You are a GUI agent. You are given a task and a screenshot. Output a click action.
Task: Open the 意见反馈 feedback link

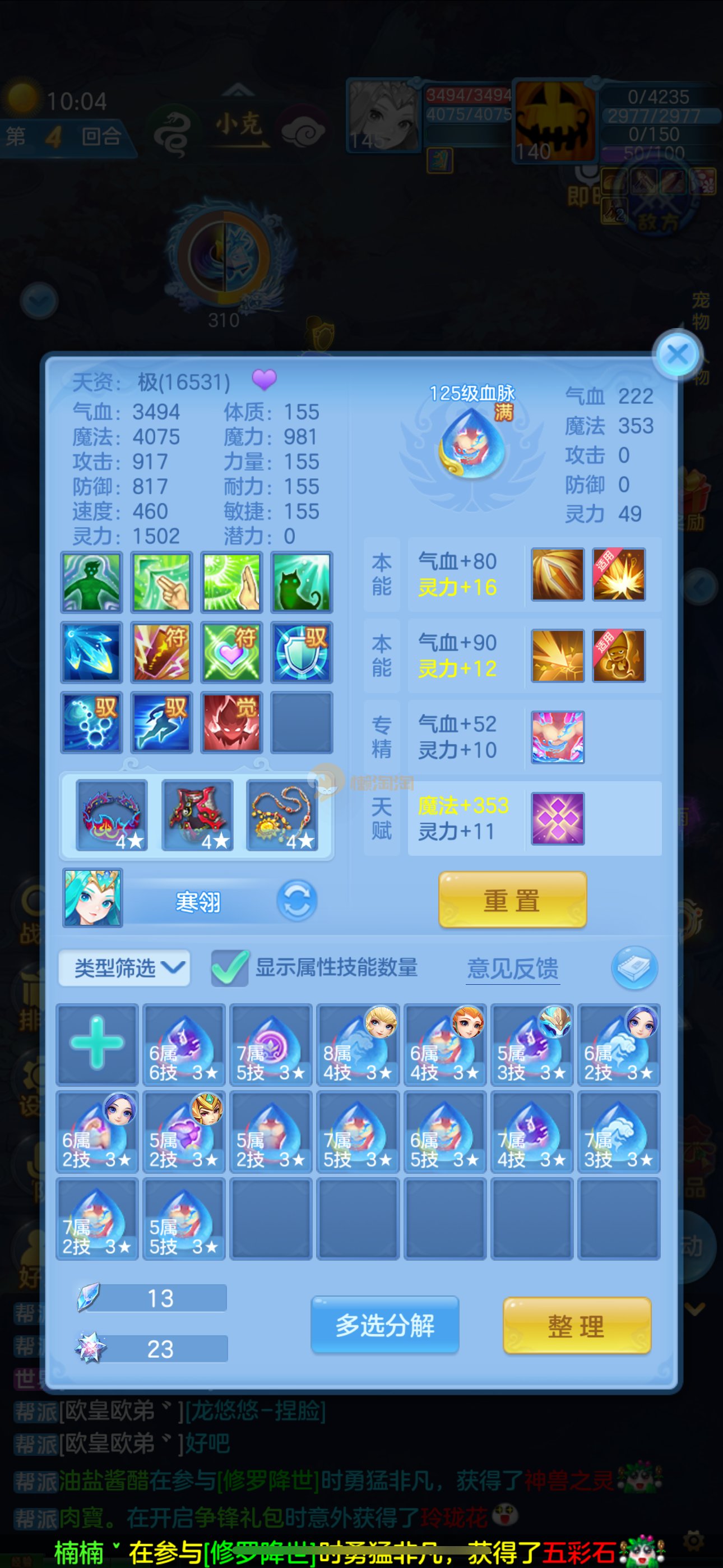[512, 968]
